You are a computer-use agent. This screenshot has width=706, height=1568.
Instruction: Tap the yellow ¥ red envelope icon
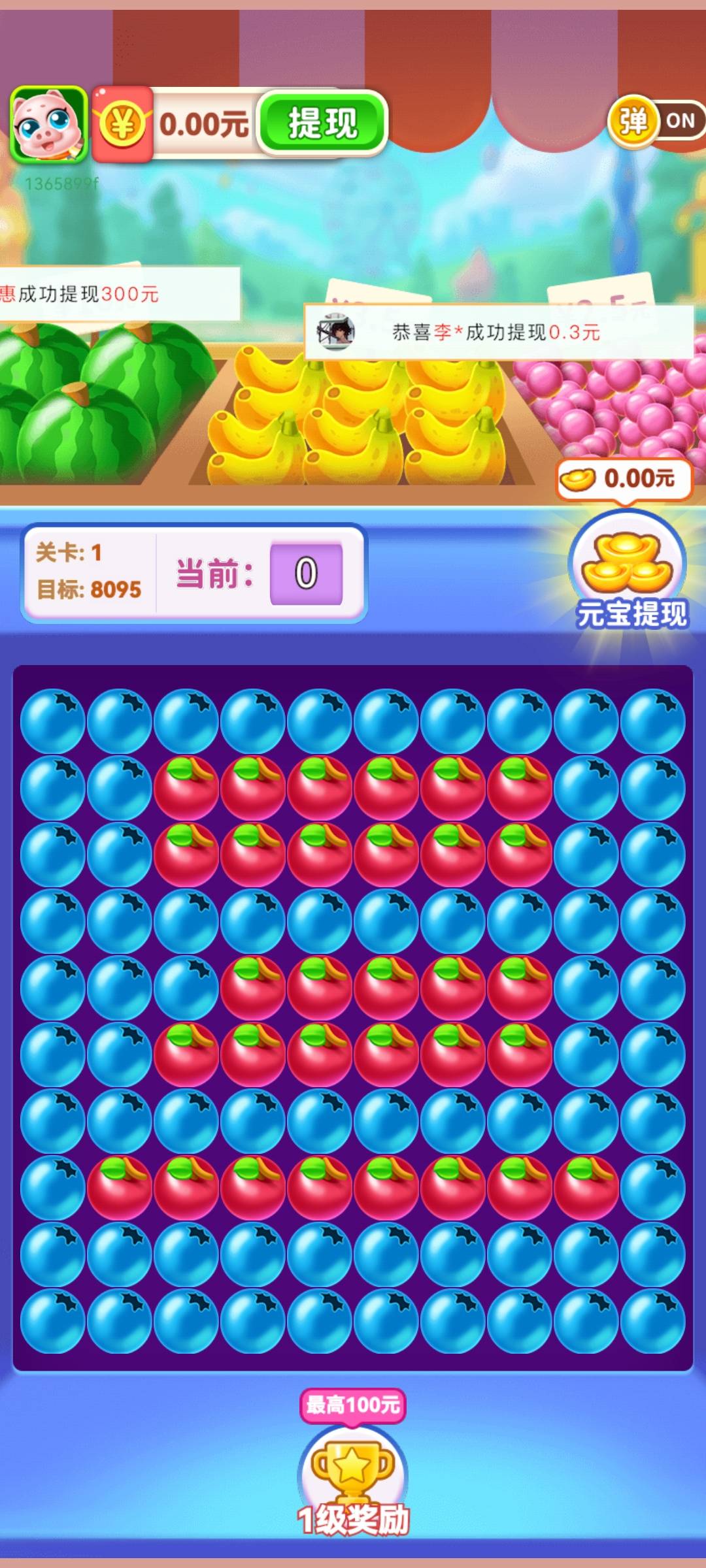tap(122, 124)
